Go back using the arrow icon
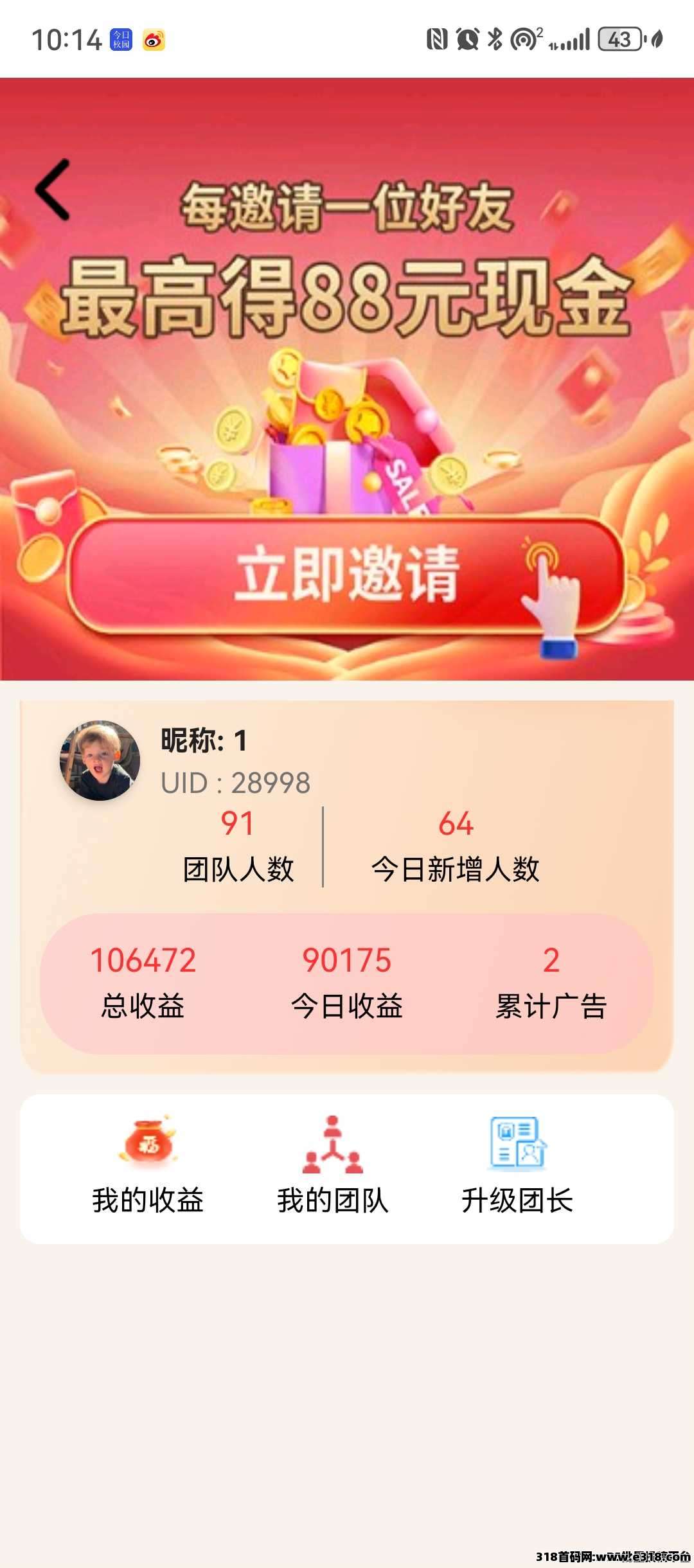 pyautogui.click(x=53, y=190)
